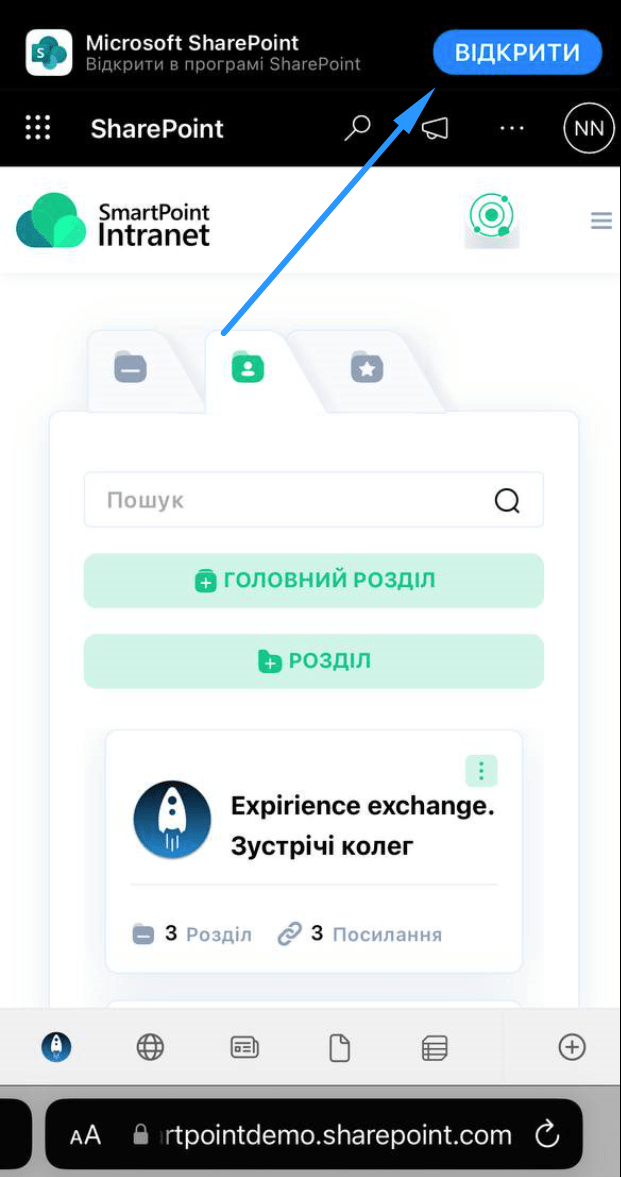This screenshot has width=621, height=1177.
Task: Open the SharePoint app launcher grid
Action: click(x=38, y=128)
